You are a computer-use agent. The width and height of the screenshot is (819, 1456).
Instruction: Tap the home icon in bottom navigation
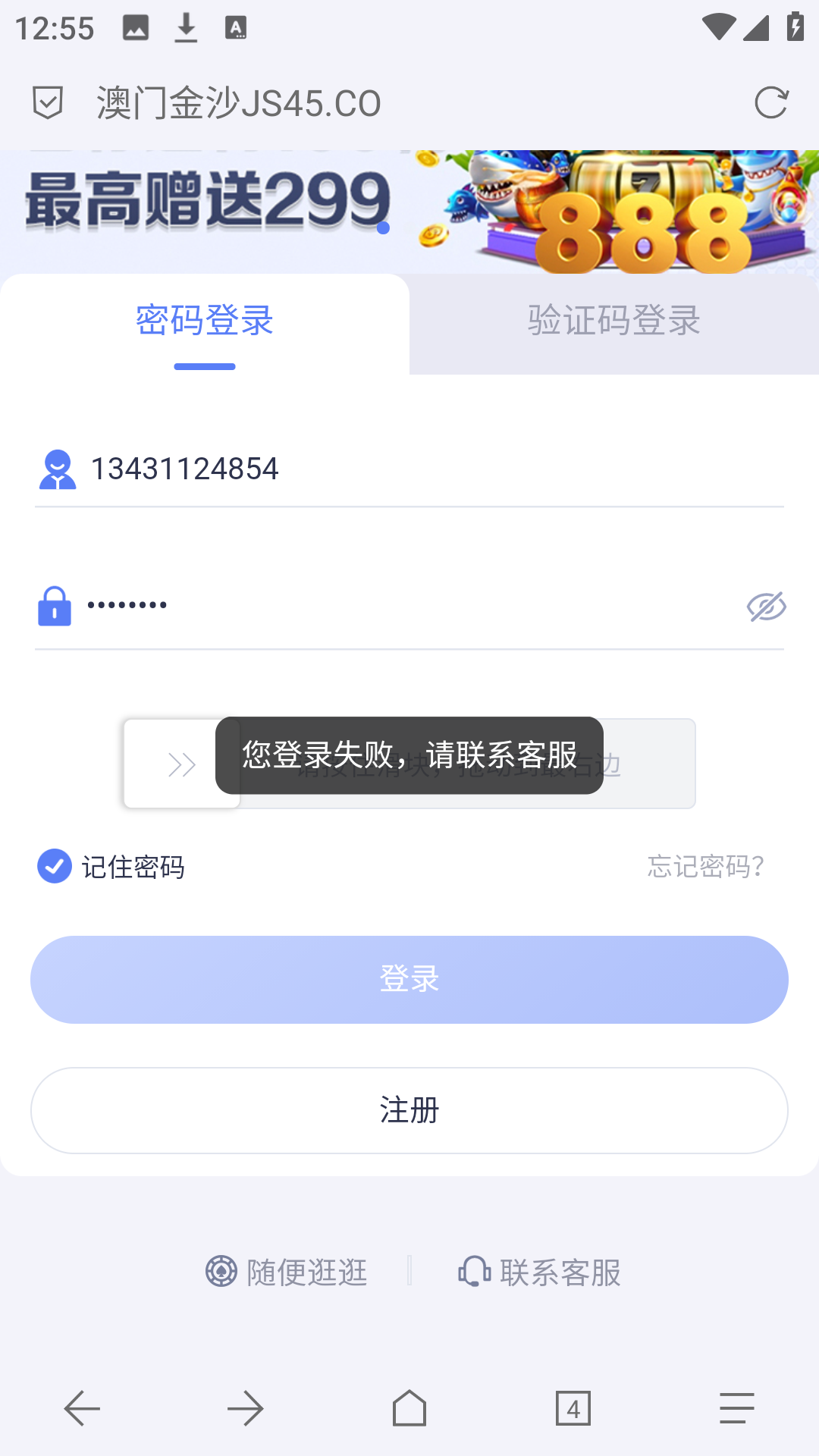click(409, 1408)
